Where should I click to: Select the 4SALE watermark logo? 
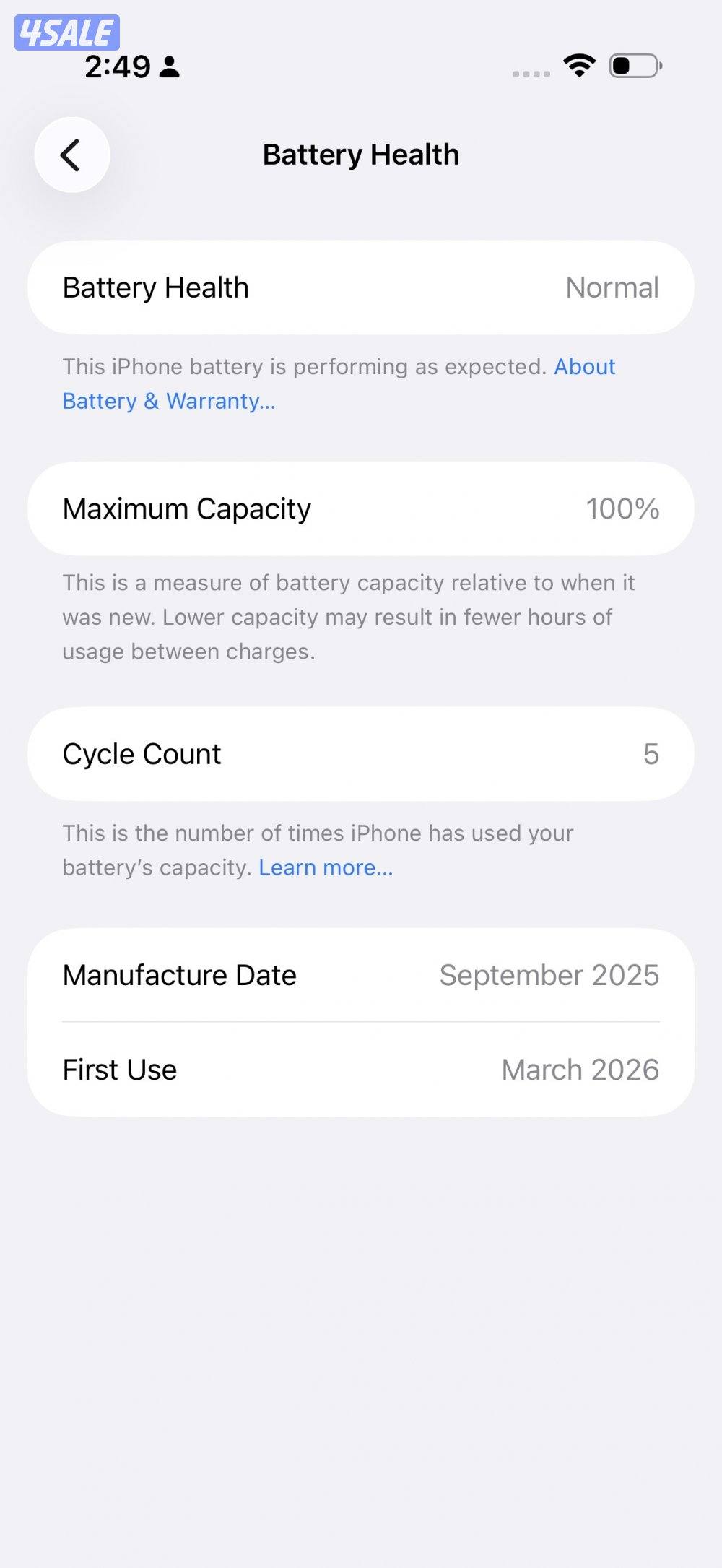tap(65, 31)
